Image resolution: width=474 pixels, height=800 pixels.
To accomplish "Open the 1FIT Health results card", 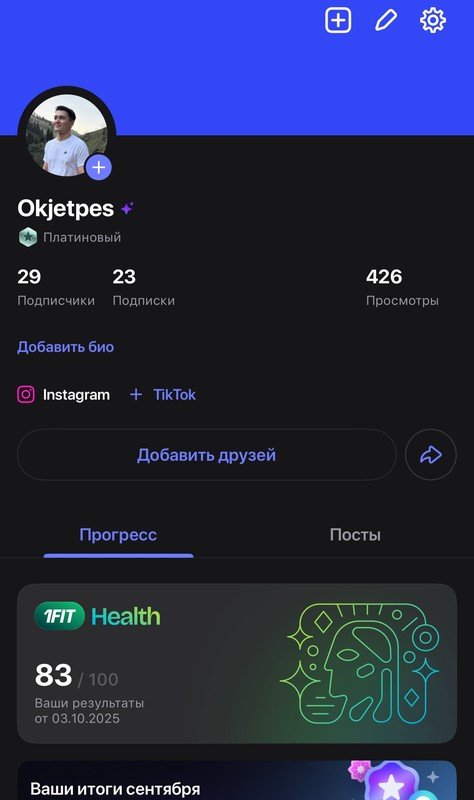I will pyautogui.click(x=237, y=663).
